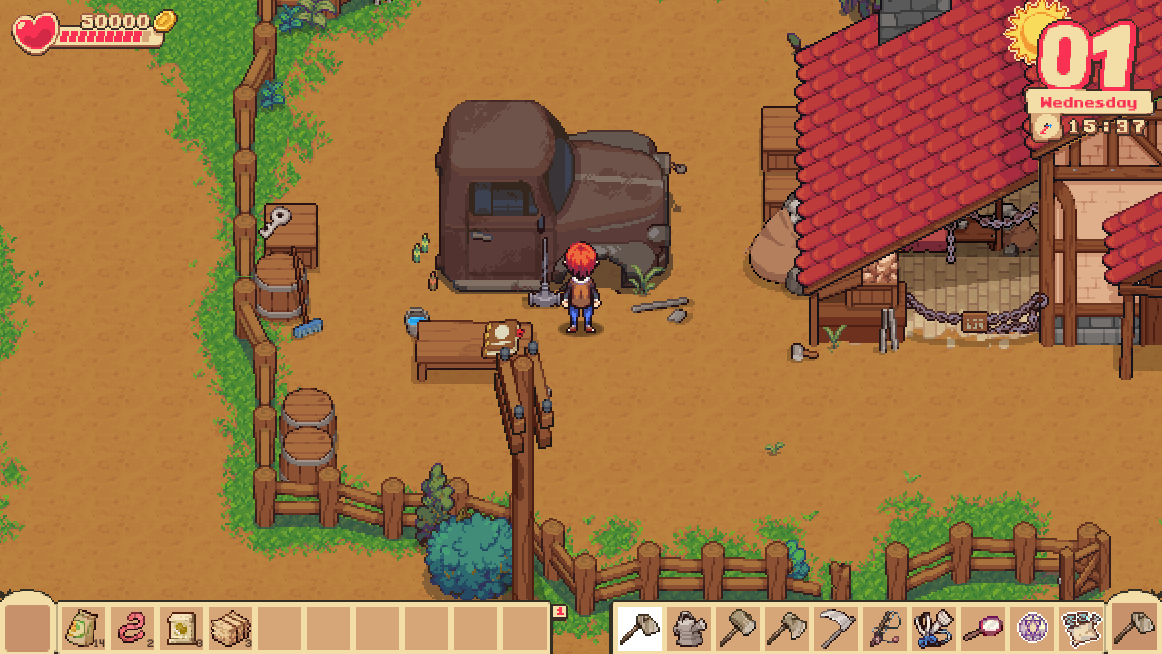1162x654 pixels.
Task: Equip the hammer tool
Action: pos(738,628)
